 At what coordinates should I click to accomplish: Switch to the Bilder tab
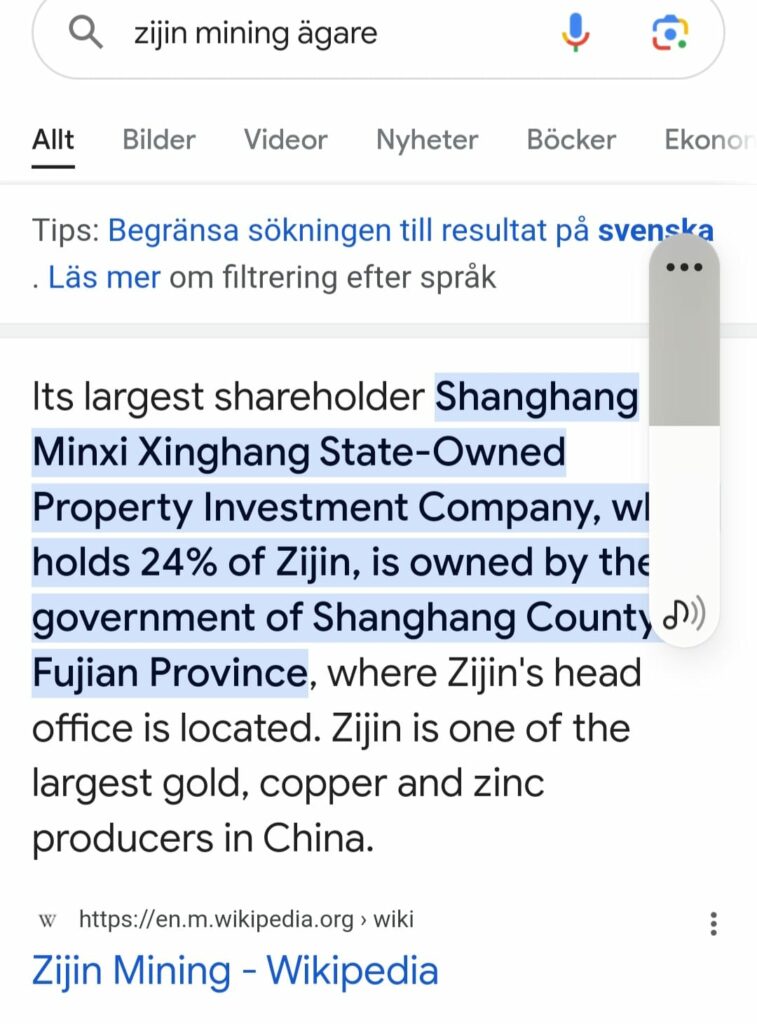pos(159,140)
